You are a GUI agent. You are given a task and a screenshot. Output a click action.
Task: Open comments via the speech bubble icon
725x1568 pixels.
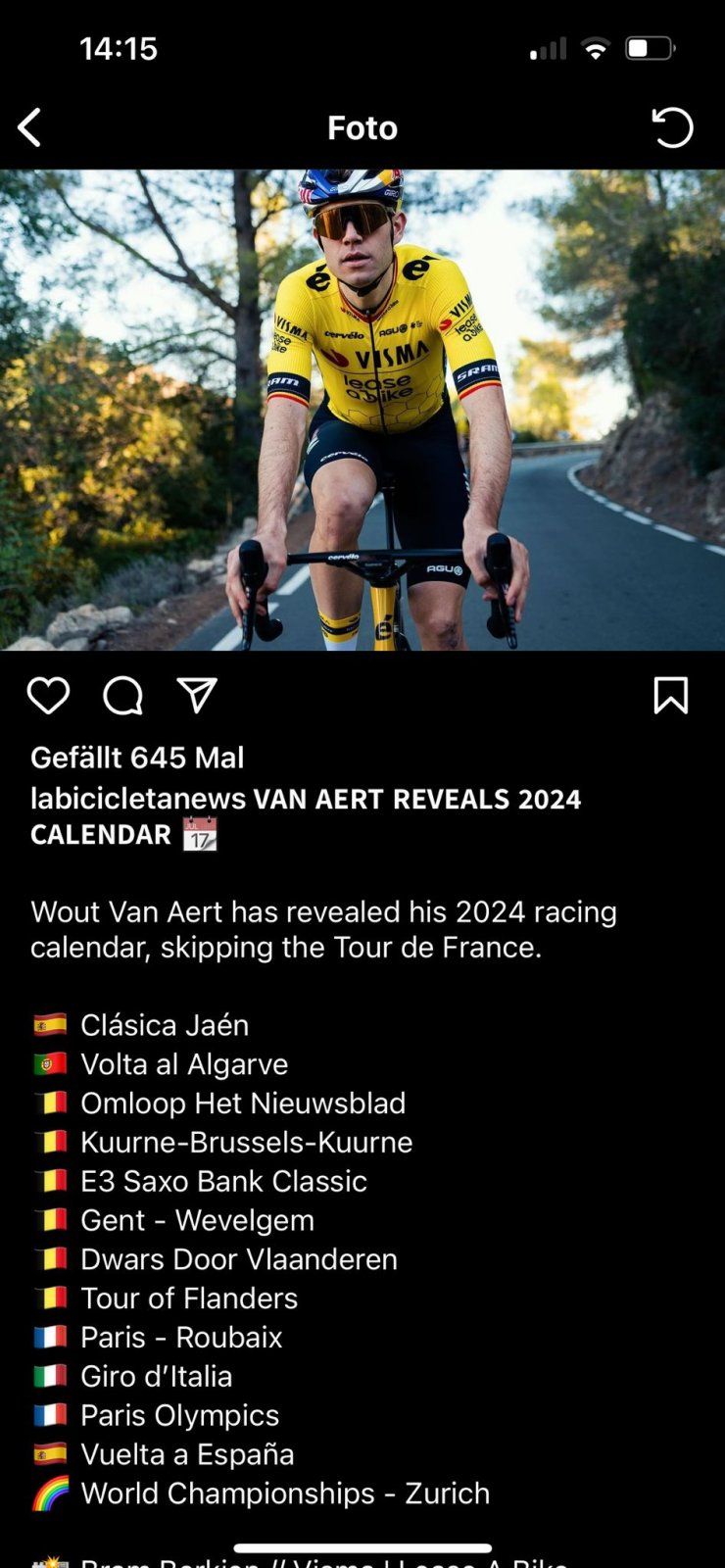coord(123,696)
